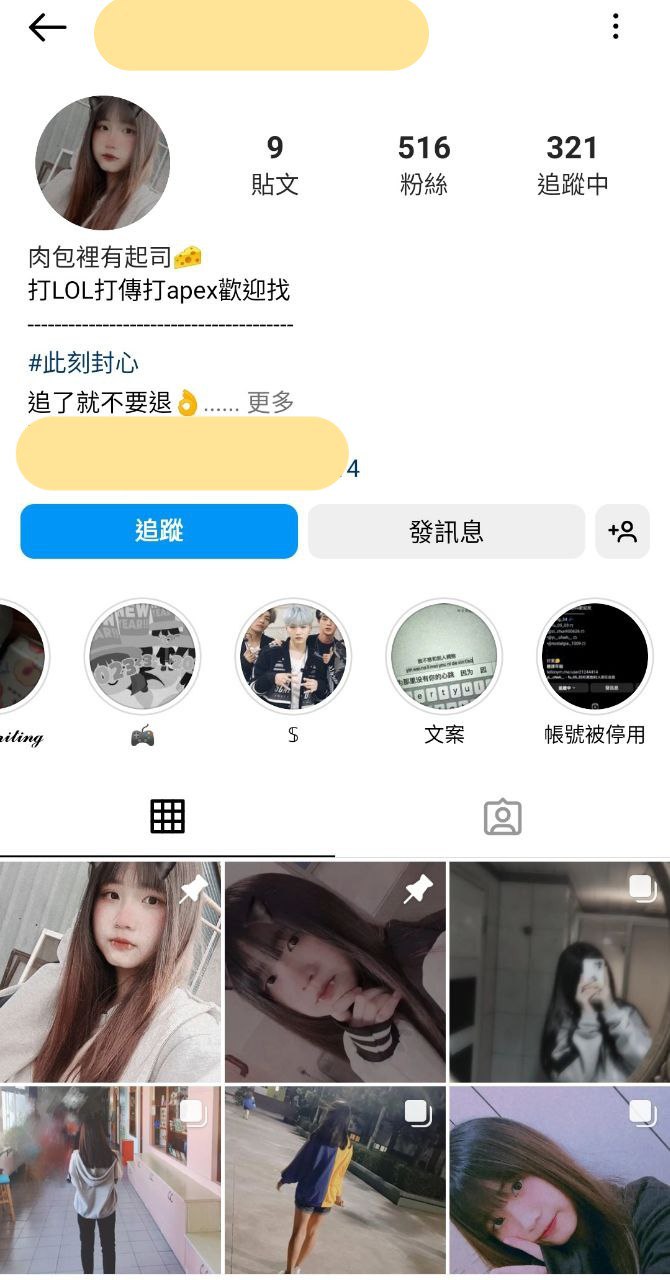
Task: Open the $ story highlight
Action: coord(293,657)
